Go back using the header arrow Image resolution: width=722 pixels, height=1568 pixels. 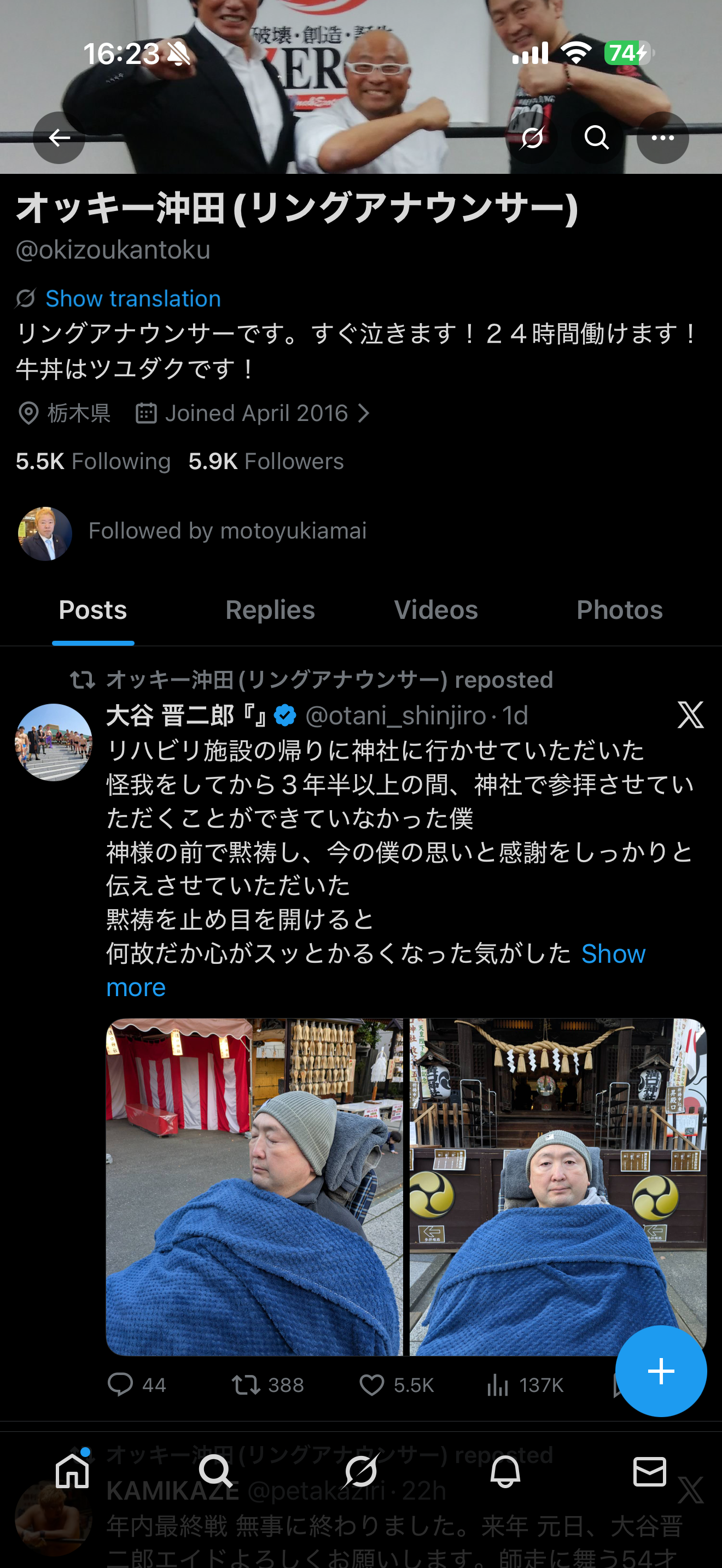[x=59, y=138]
